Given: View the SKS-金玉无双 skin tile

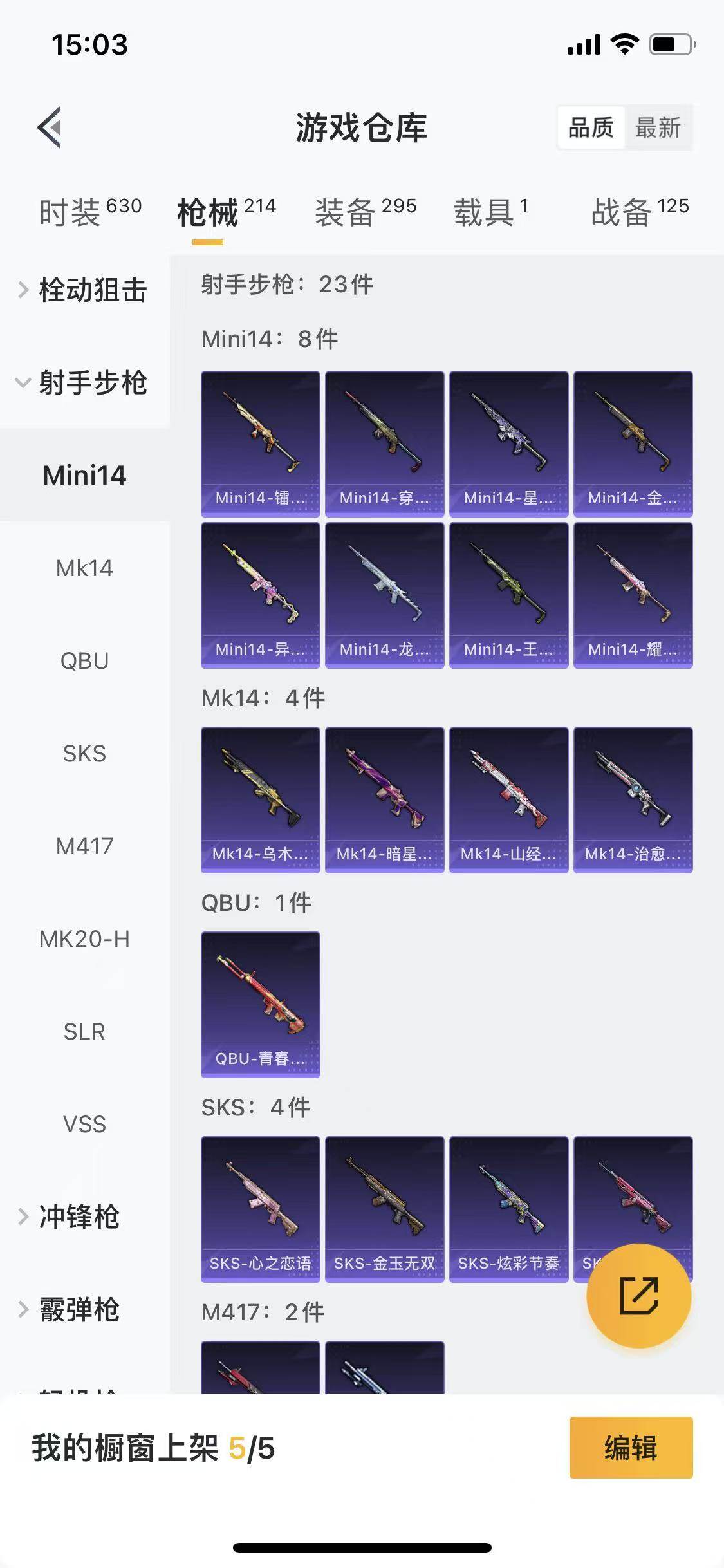Looking at the screenshot, I should 385,1209.
